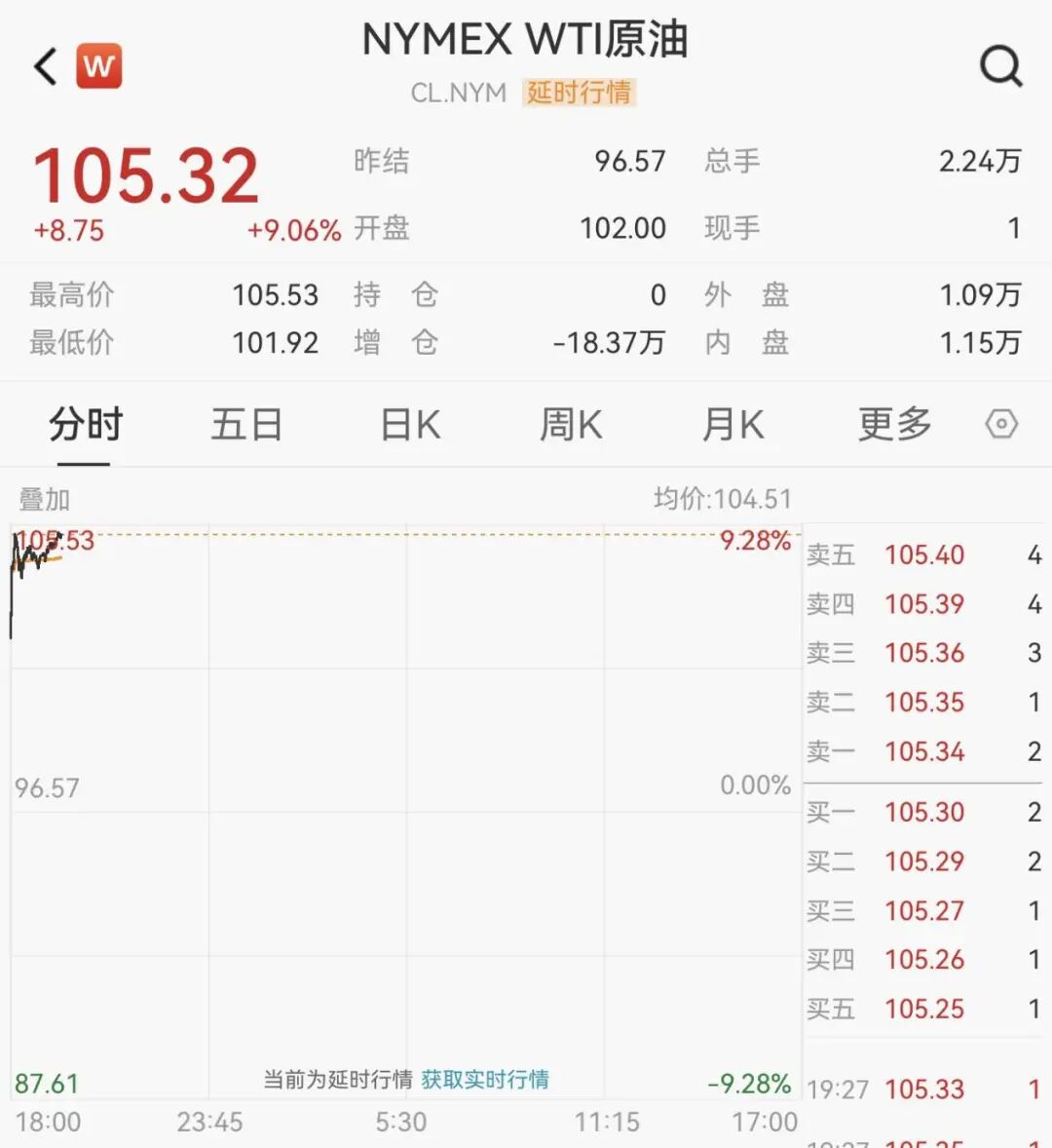Go back using the top-left arrow
This screenshot has height=1148, width=1052.
[x=46, y=67]
